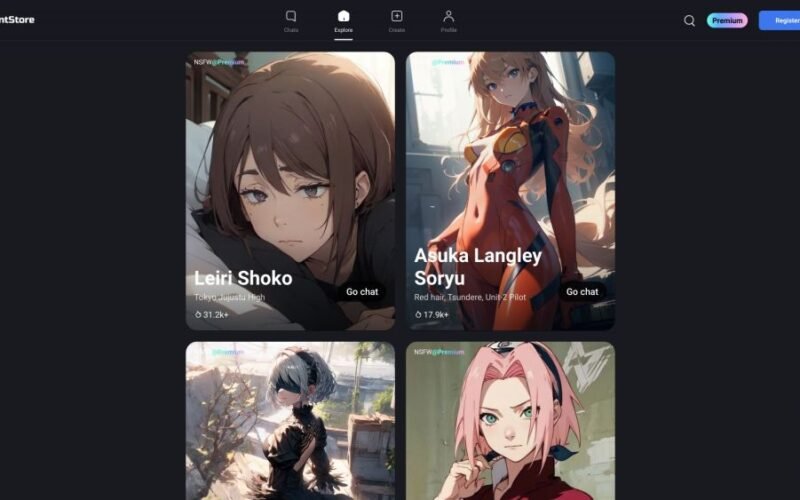Tap Go chat on Leiri Shoko card
The width and height of the screenshot is (800, 500).
click(362, 292)
